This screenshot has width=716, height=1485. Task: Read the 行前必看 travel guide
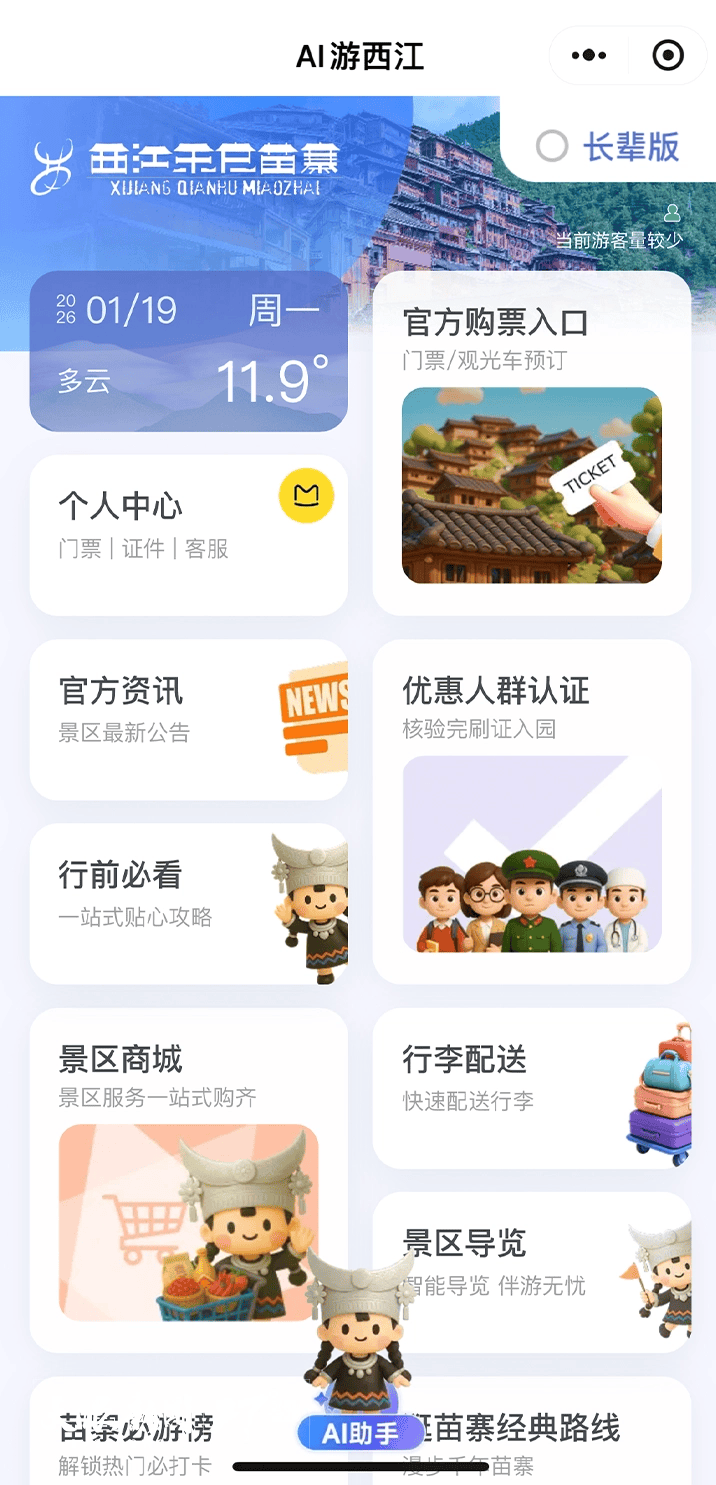(189, 904)
